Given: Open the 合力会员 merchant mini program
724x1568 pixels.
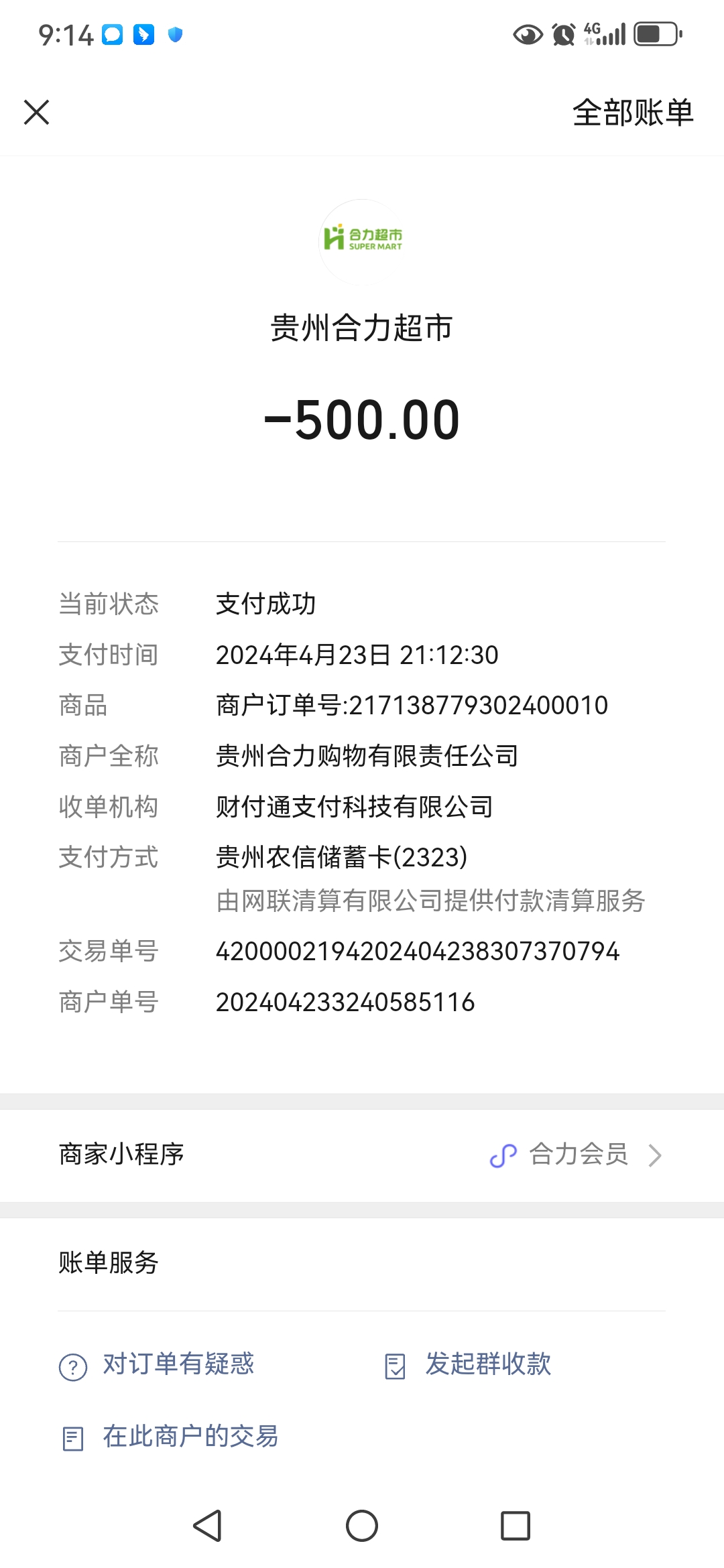Looking at the screenshot, I should (x=577, y=1155).
